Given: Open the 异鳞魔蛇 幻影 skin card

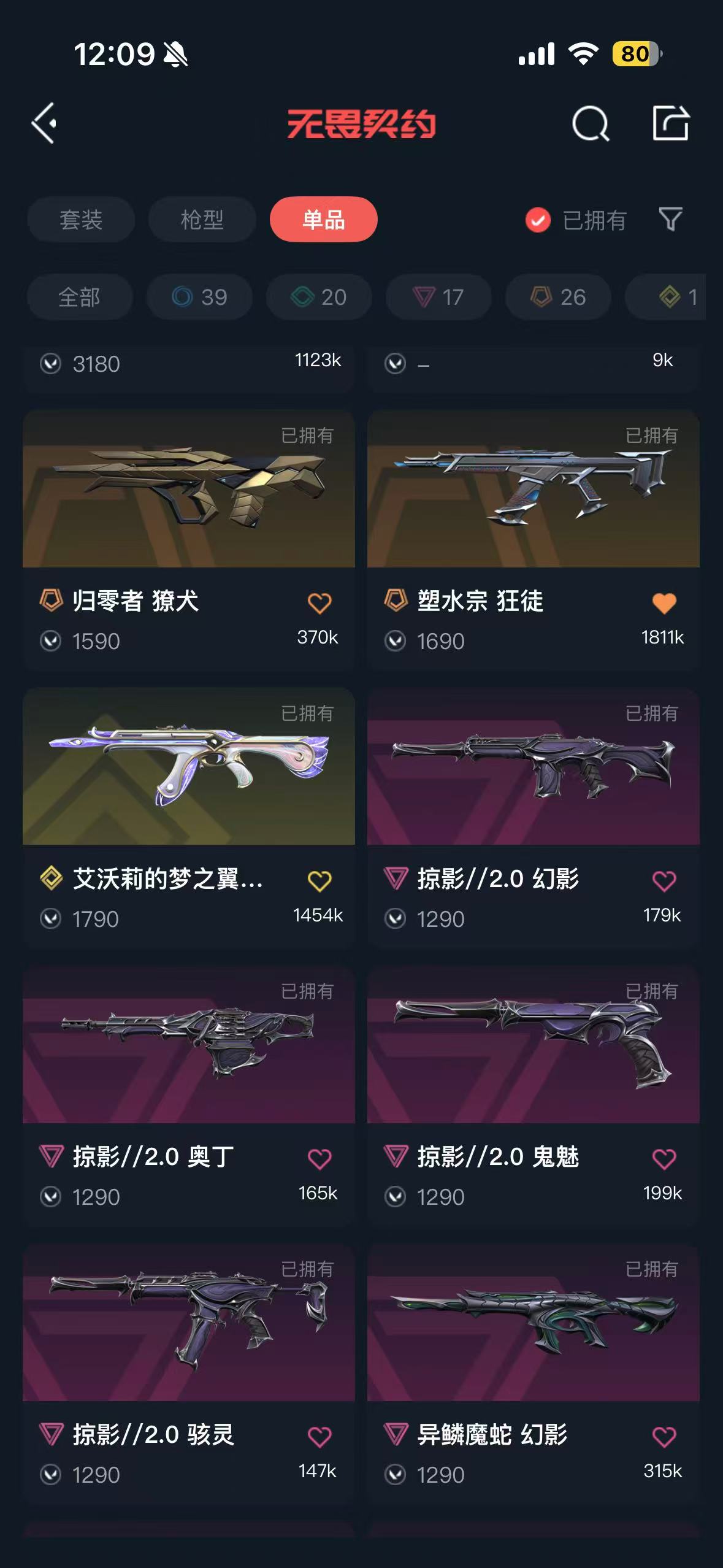Looking at the screenshot, I should [x=533, y=1323].
